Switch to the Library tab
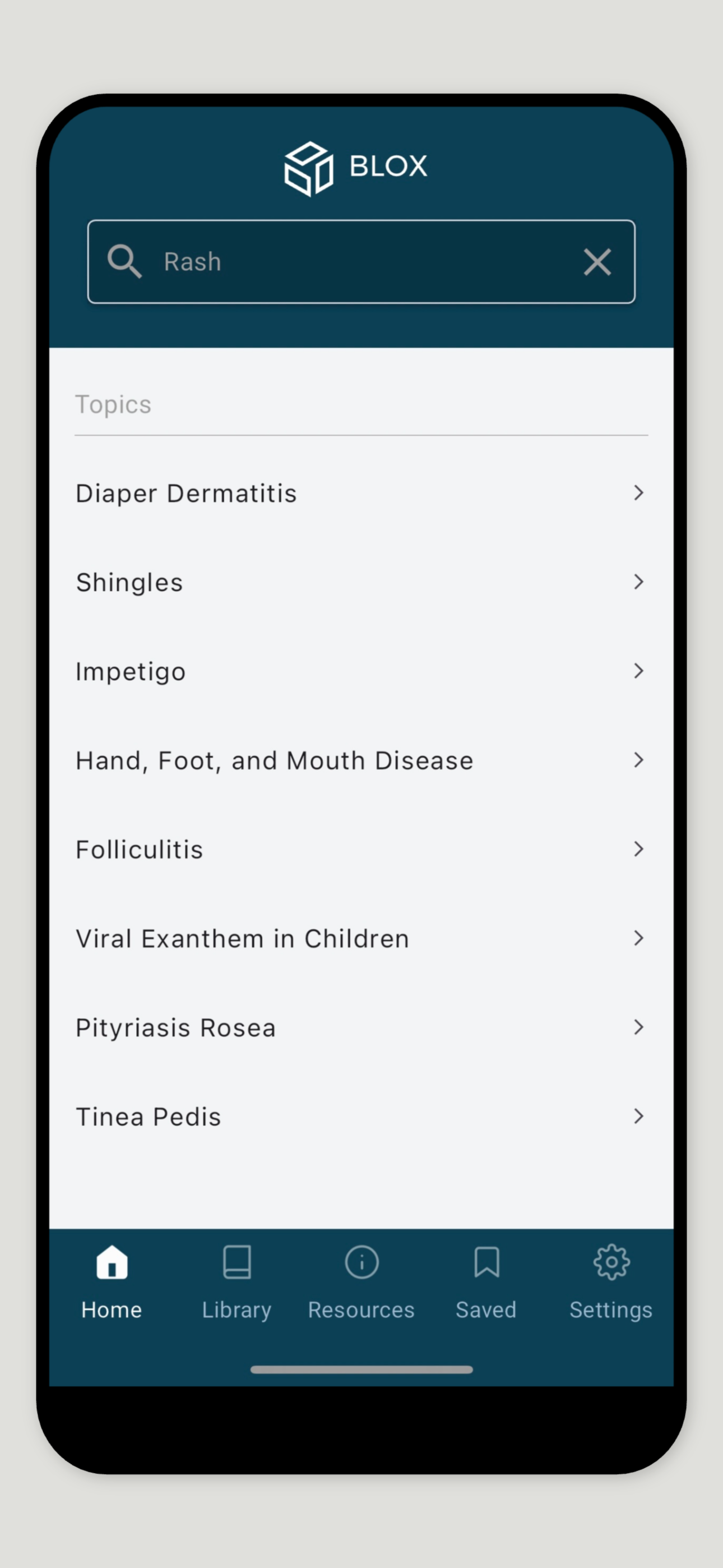This screenshot has width=723, height=1568. click(x=237, y=1282)
